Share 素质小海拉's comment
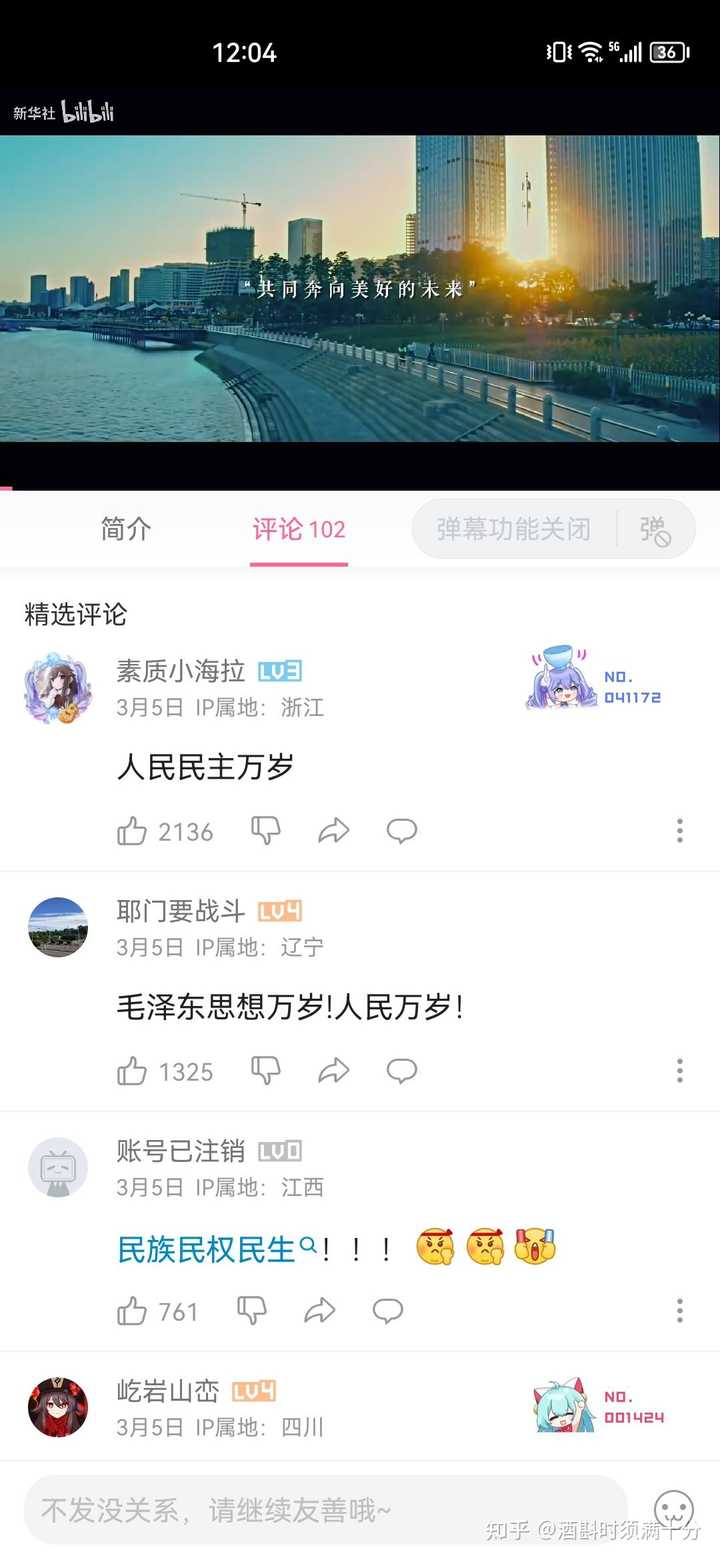 point(333,830)
